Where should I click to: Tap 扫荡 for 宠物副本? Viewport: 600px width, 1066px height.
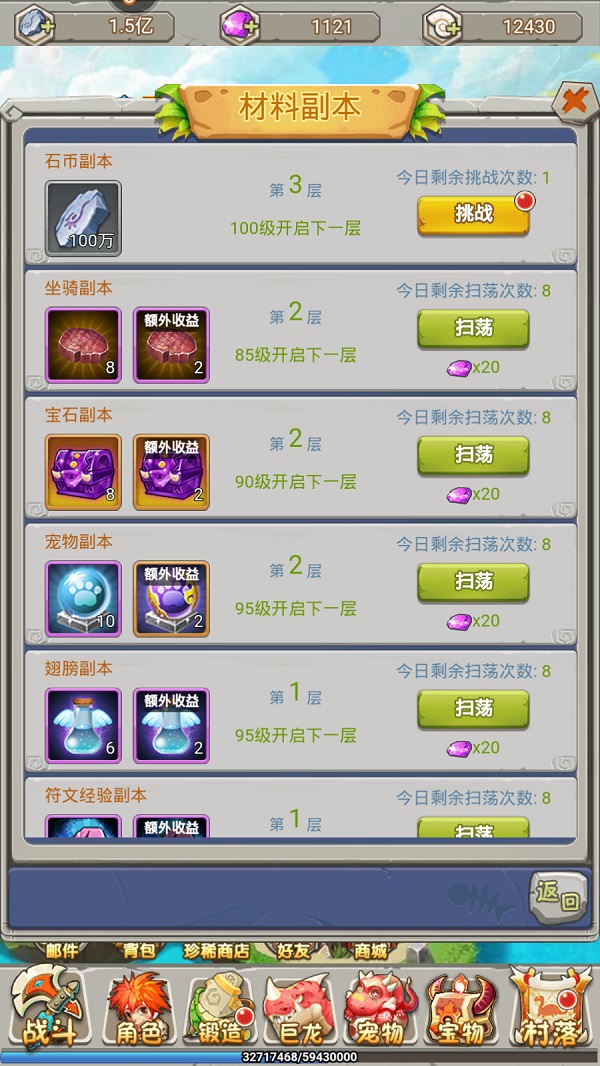click(473, 582)
